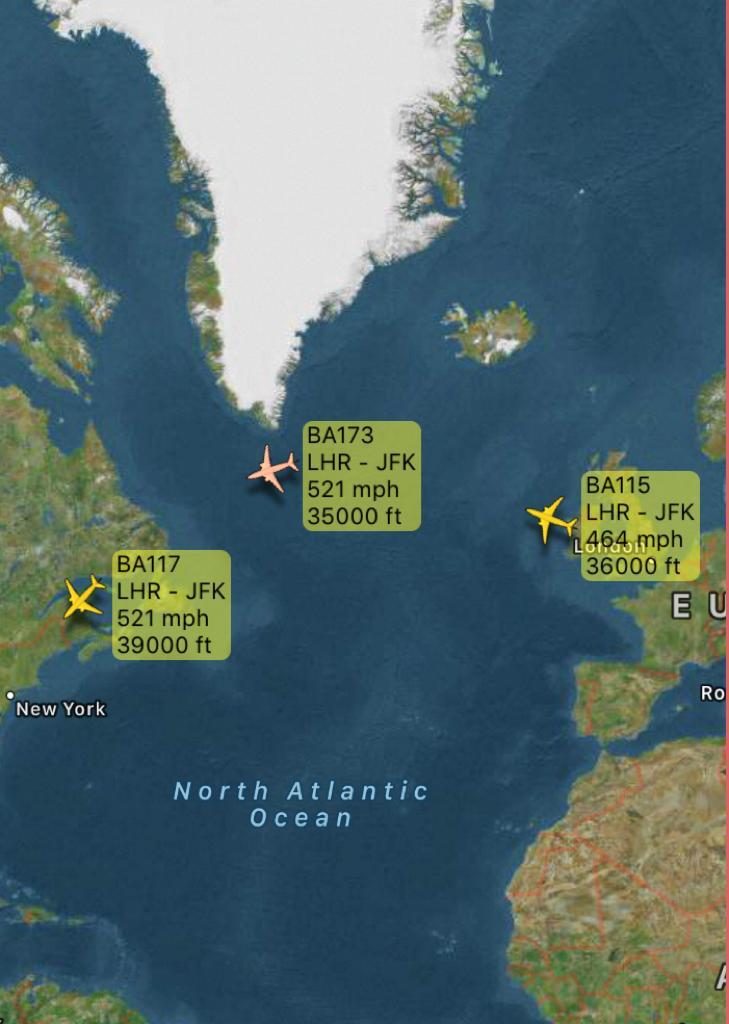Select the BA115 plane near London

pyautogui.click(x=551, y=519)
